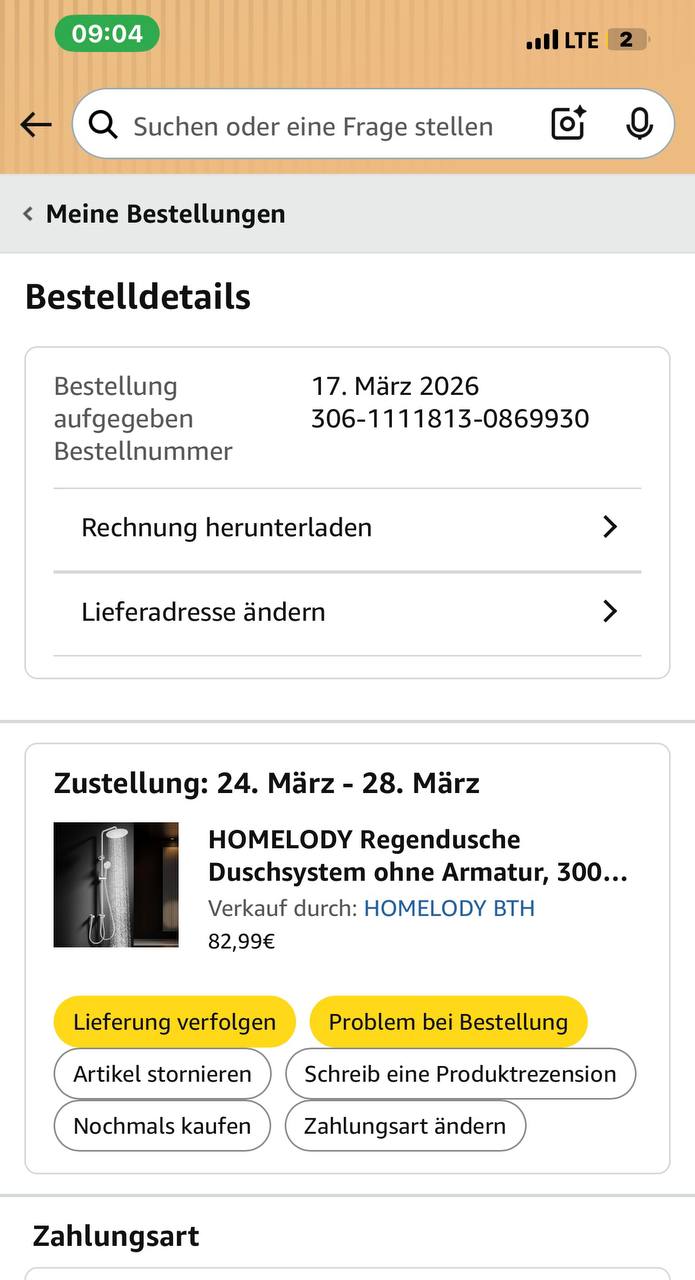Open Lieferadresse ändern
The image size is (695, 1280).
(x=347, y=612)
